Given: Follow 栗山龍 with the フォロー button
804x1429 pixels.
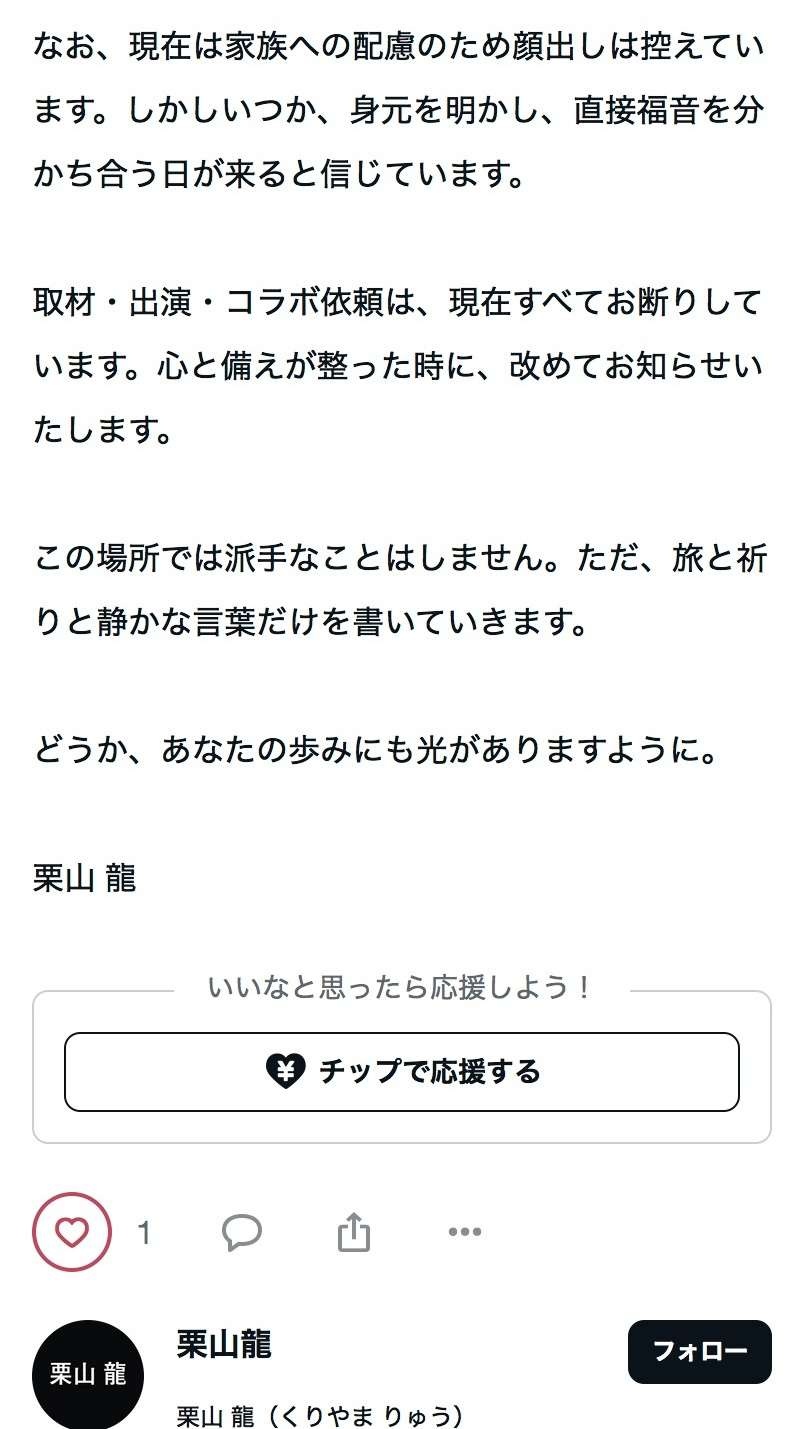Looking at the screenshot, I should click(x=699, y=1351).
